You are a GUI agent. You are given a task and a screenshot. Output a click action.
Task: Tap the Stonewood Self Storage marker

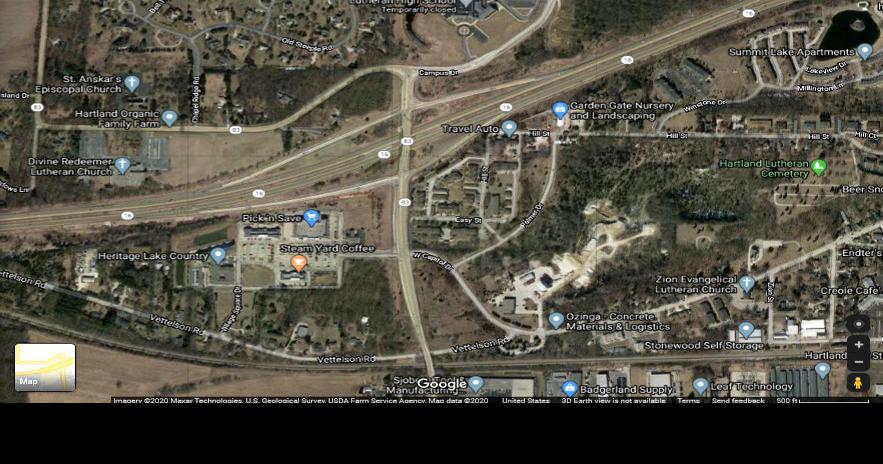click(746, 330)
